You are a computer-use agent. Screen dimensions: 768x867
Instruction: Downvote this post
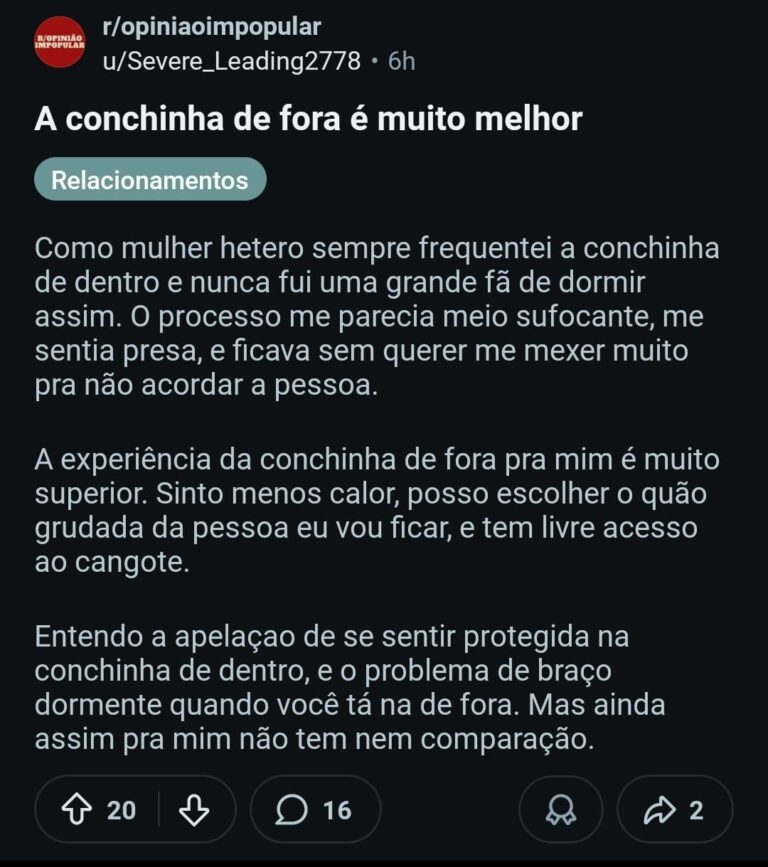(x=194, y=809)
